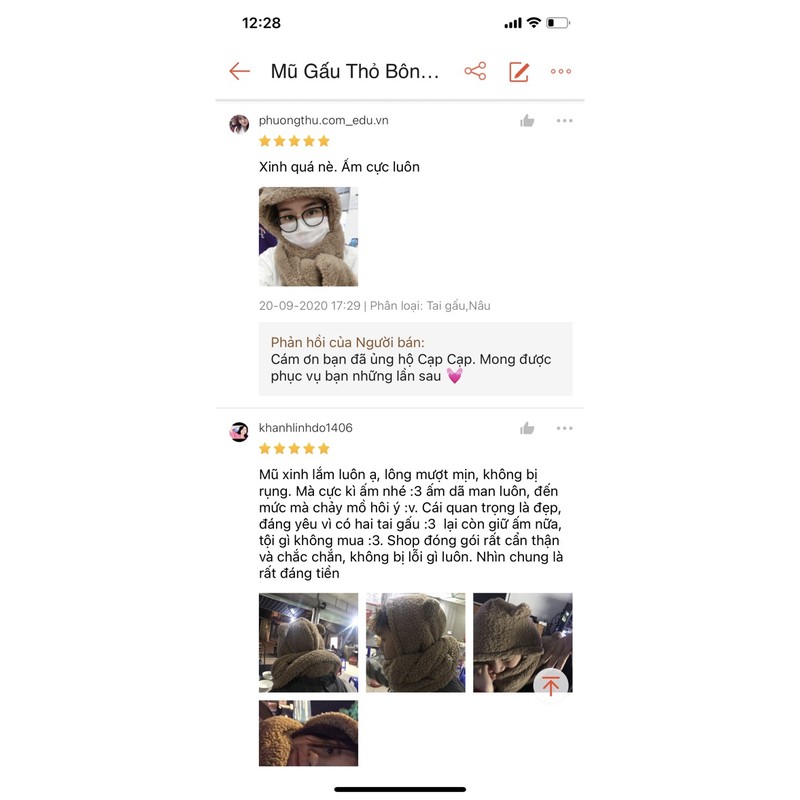Jump back to top with the arrow button
Image resolution: width=800 pixels, height=800 pixels.
[551, 686]
